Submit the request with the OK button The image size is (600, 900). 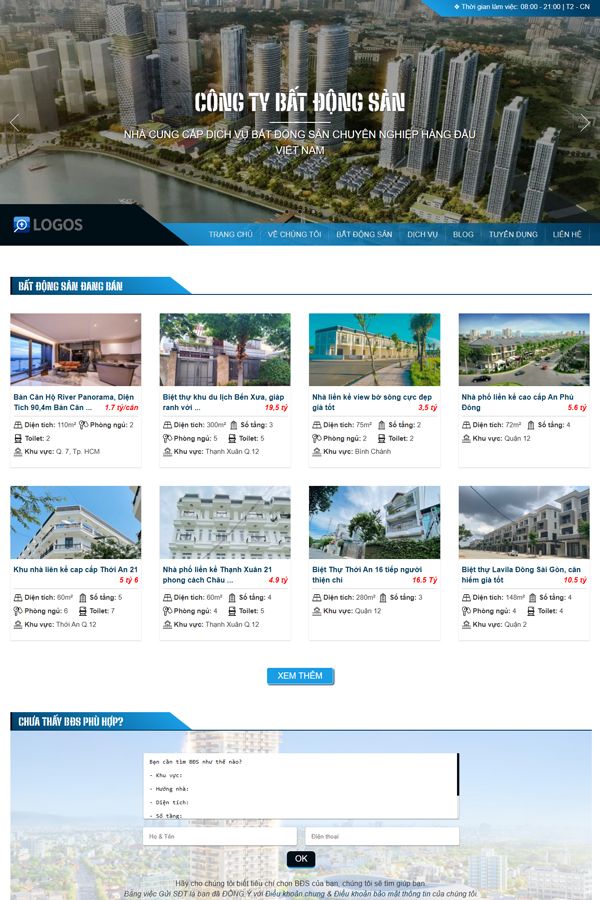[x=301, y=858]
